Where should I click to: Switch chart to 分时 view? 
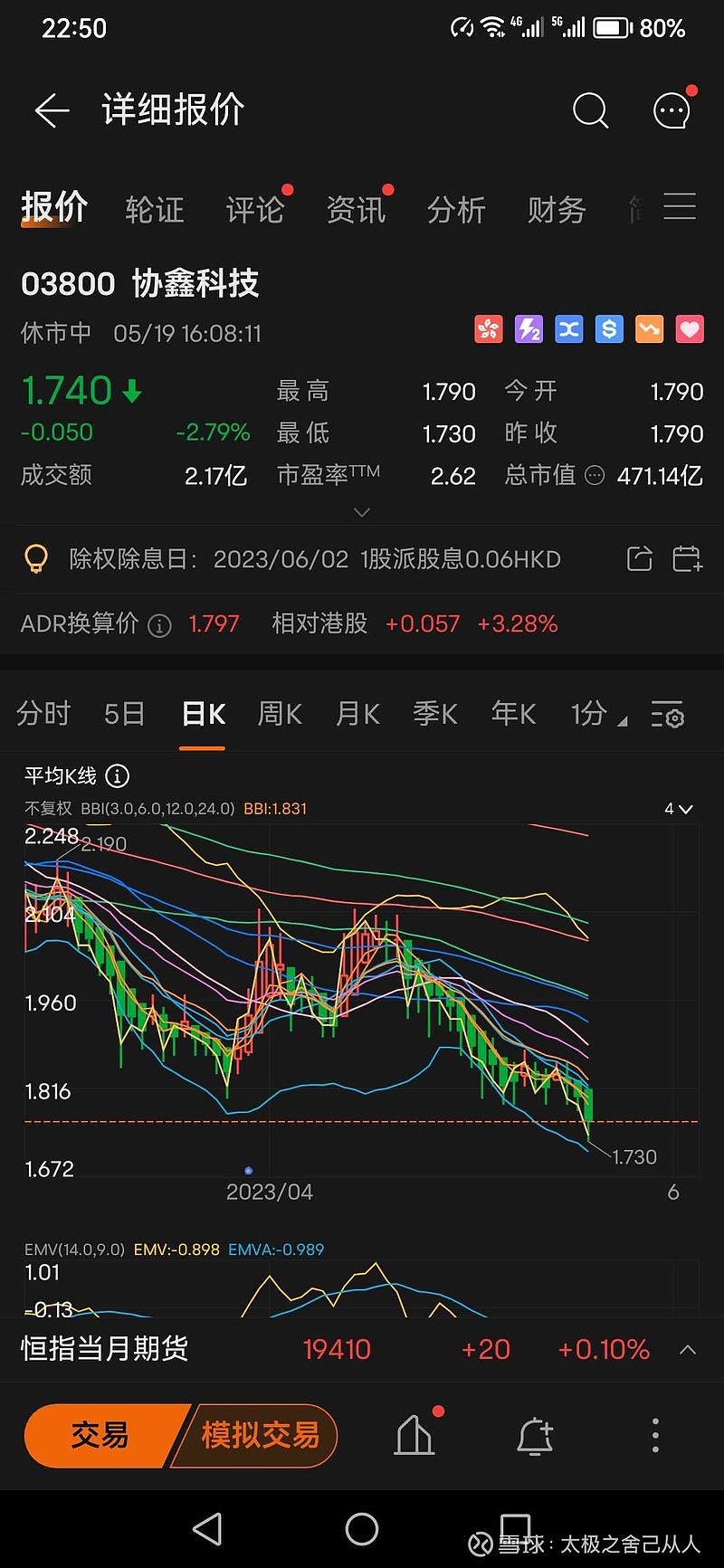click(43, 714)
